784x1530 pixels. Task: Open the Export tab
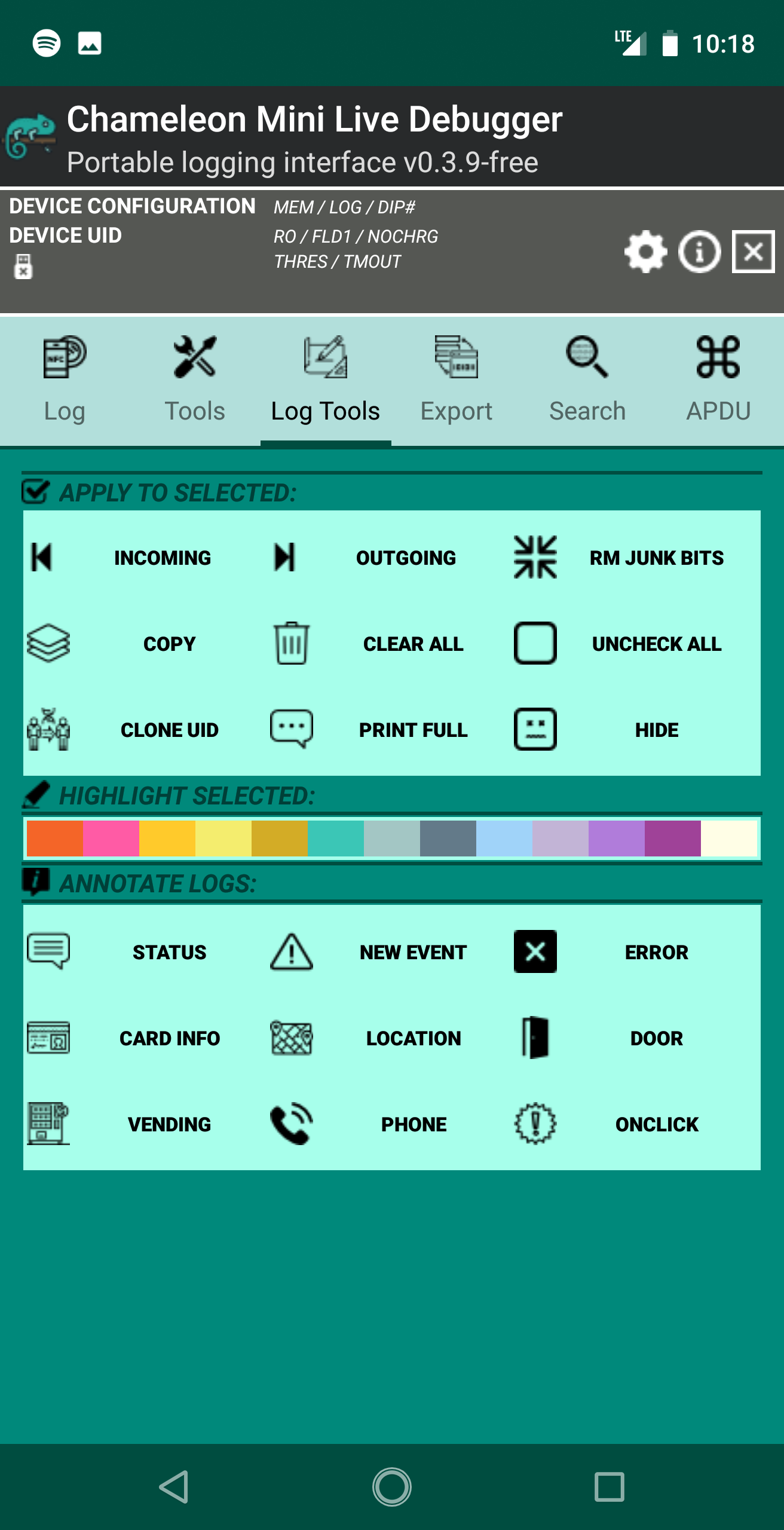click(457, 381)
